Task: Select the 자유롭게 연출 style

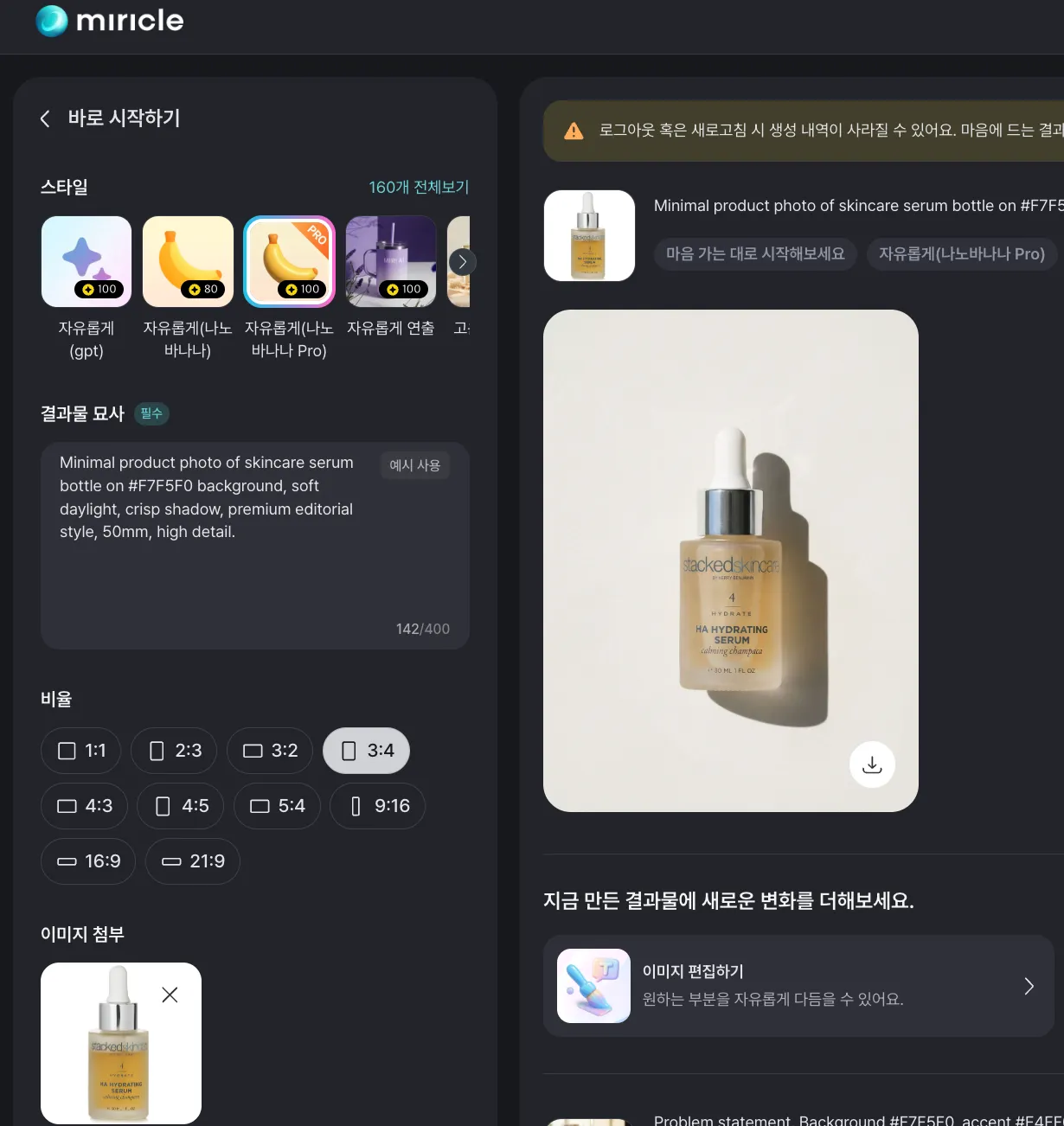Action: (391, 262)
